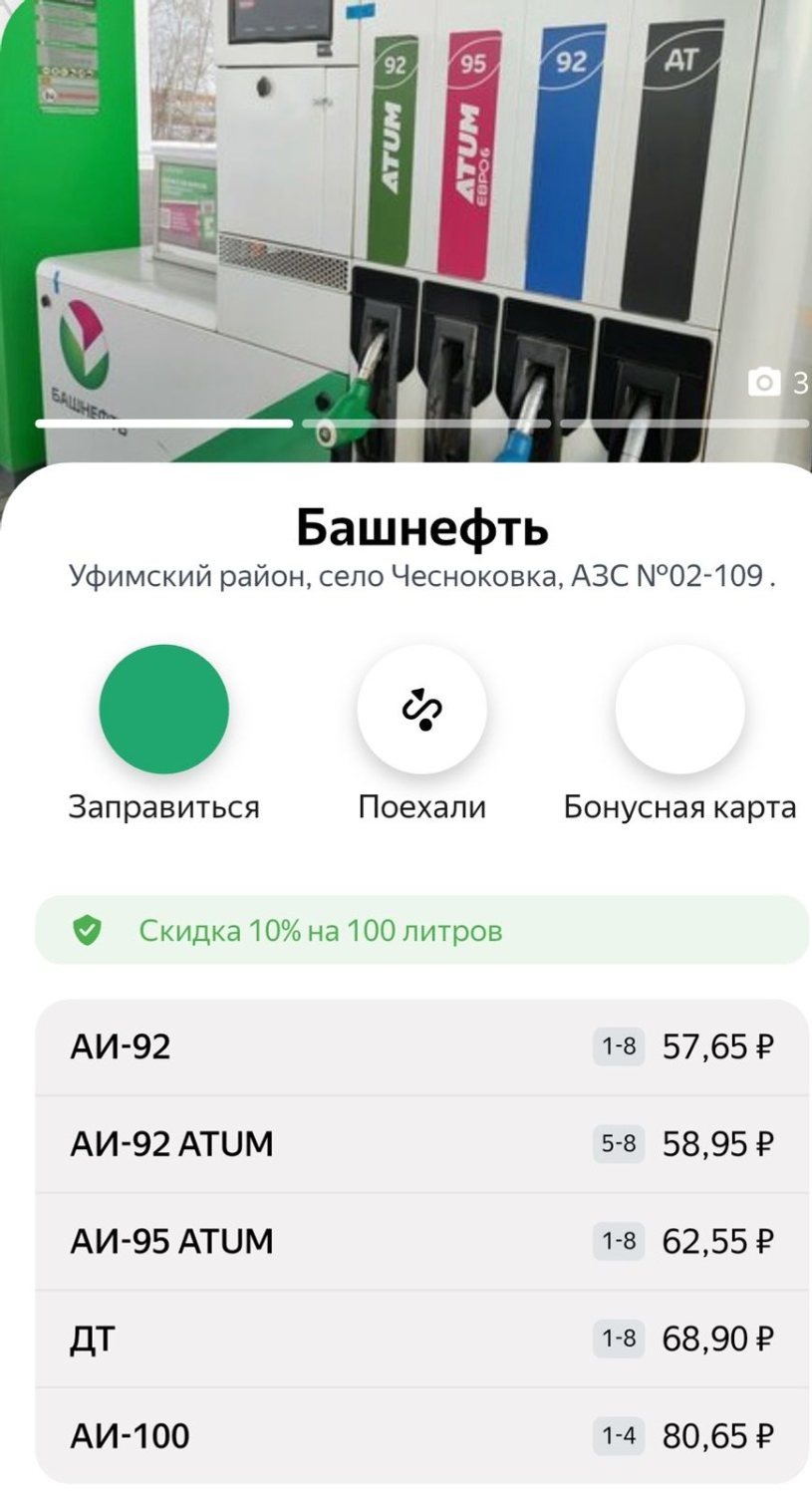Image resolution: width=812 pixels, height=1495 pixels.
Task: Select pump range badge 1-8 next to АИ-92
Action: pyautogui.click(x=620, y=1046)
